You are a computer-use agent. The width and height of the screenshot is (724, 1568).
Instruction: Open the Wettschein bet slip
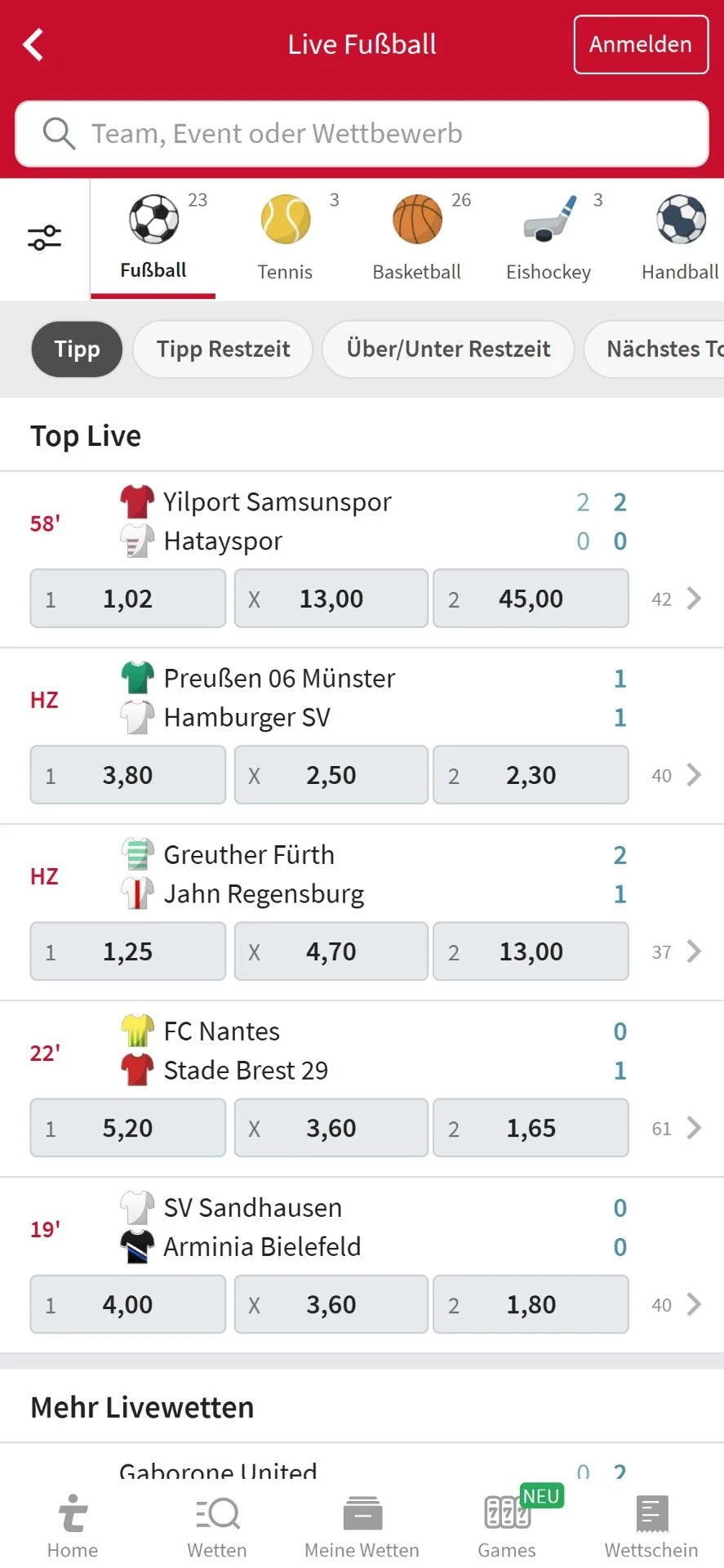651,1526
